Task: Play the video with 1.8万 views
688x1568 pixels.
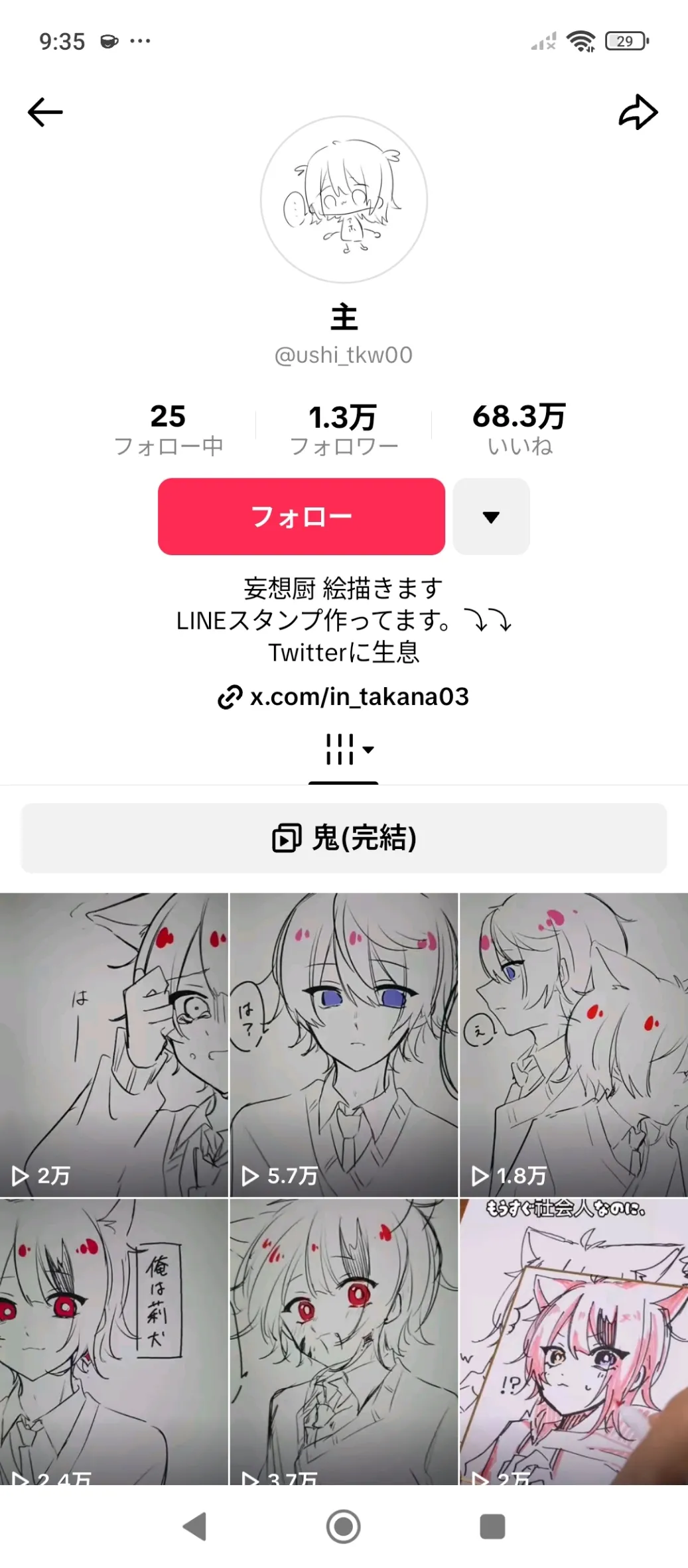Action: point(574,1045)
